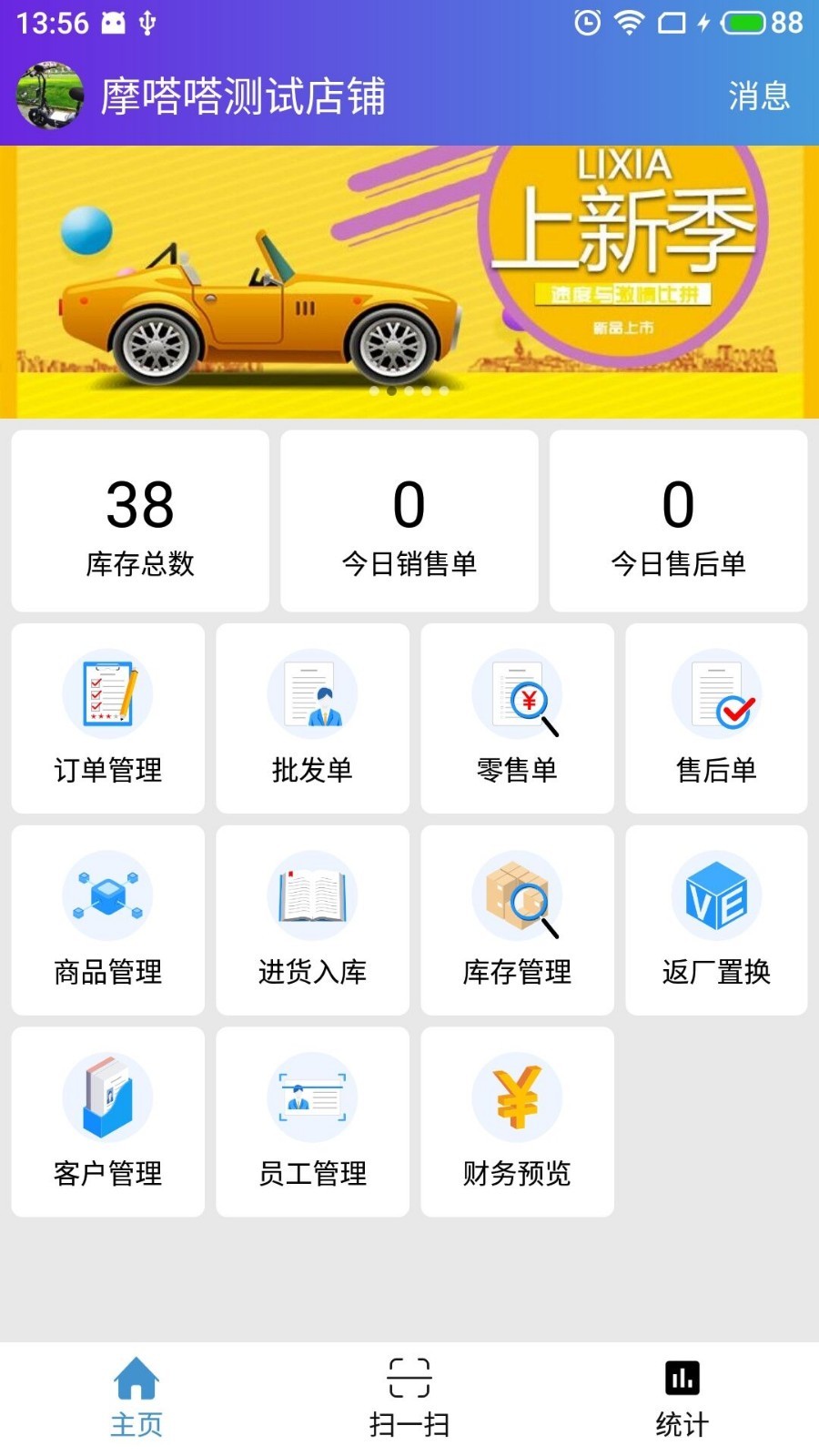Go to 订单管理 order management

108,718
